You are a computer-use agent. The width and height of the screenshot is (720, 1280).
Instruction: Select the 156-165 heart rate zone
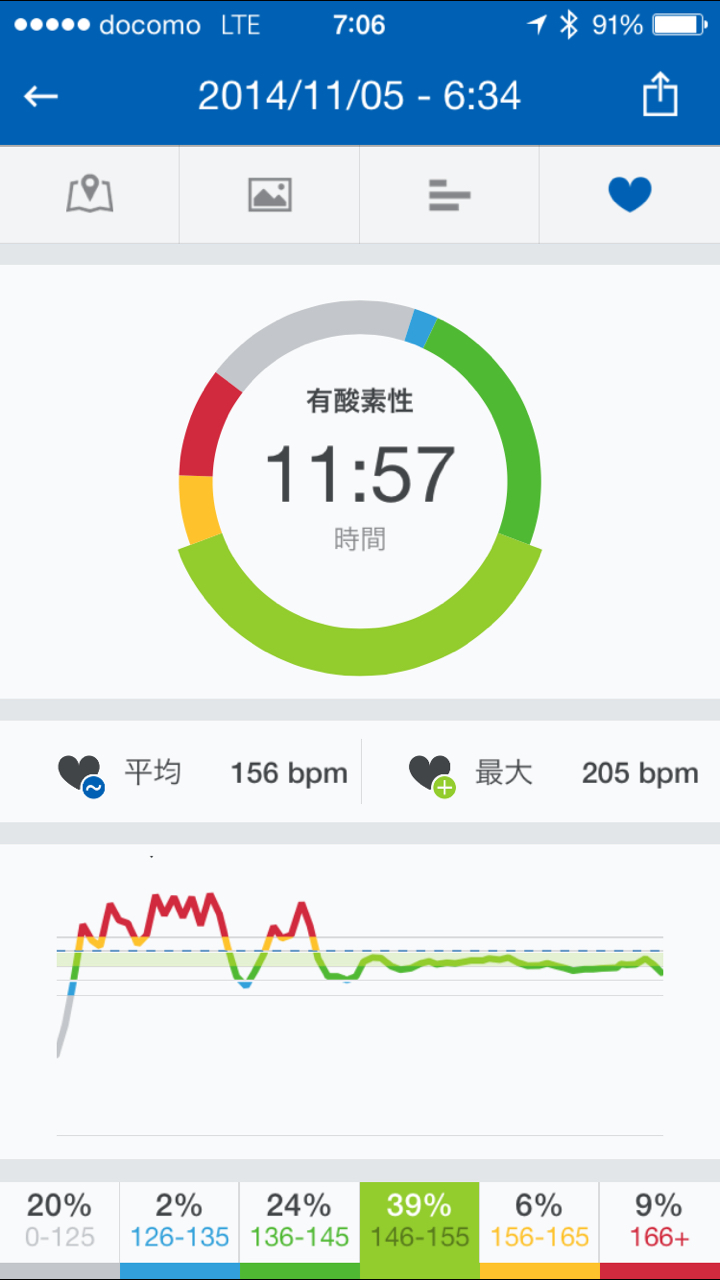(x=539, y=1222)
